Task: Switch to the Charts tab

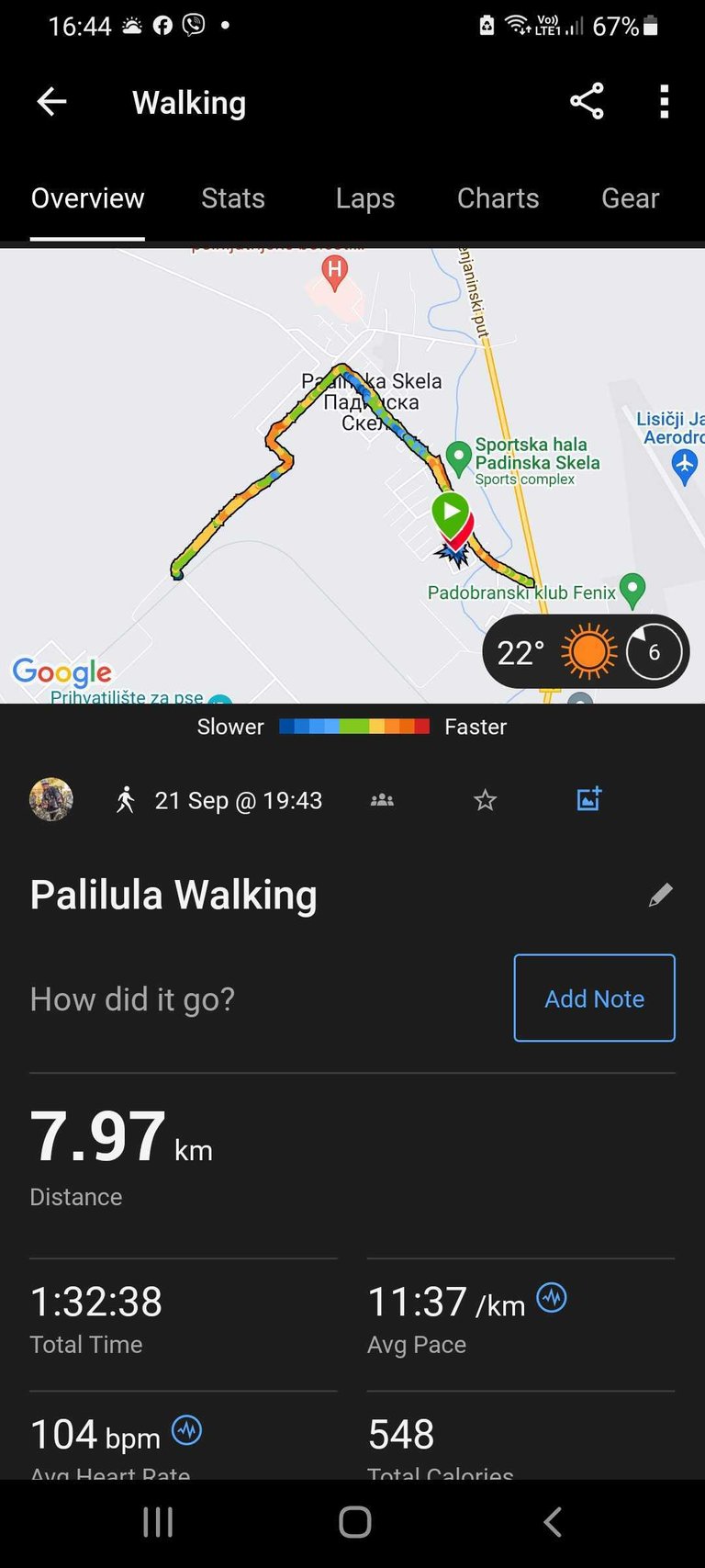Action: point(498,198)
